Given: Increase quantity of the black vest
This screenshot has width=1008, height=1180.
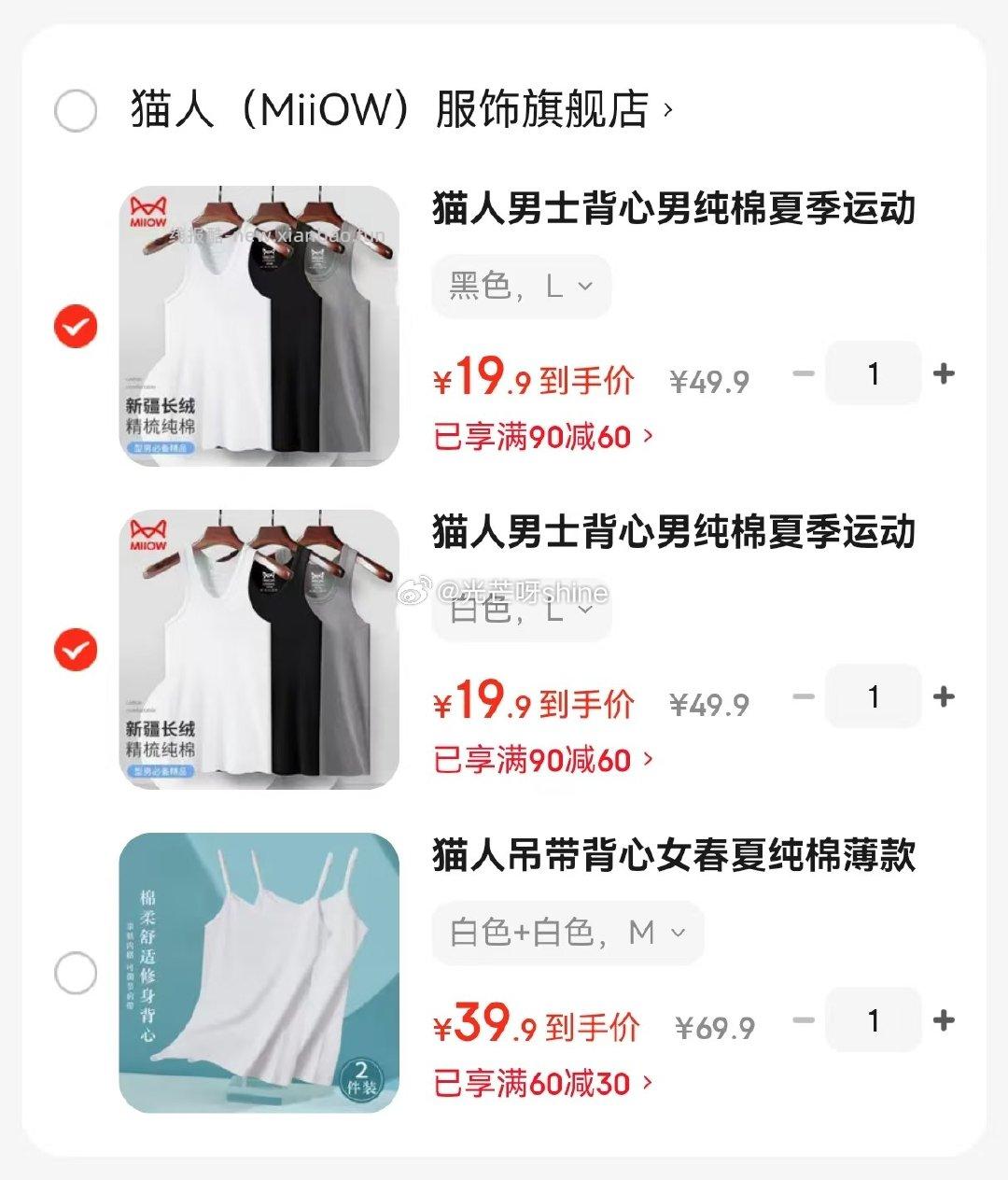Looking at the screenshot, I should click(945, 372).
